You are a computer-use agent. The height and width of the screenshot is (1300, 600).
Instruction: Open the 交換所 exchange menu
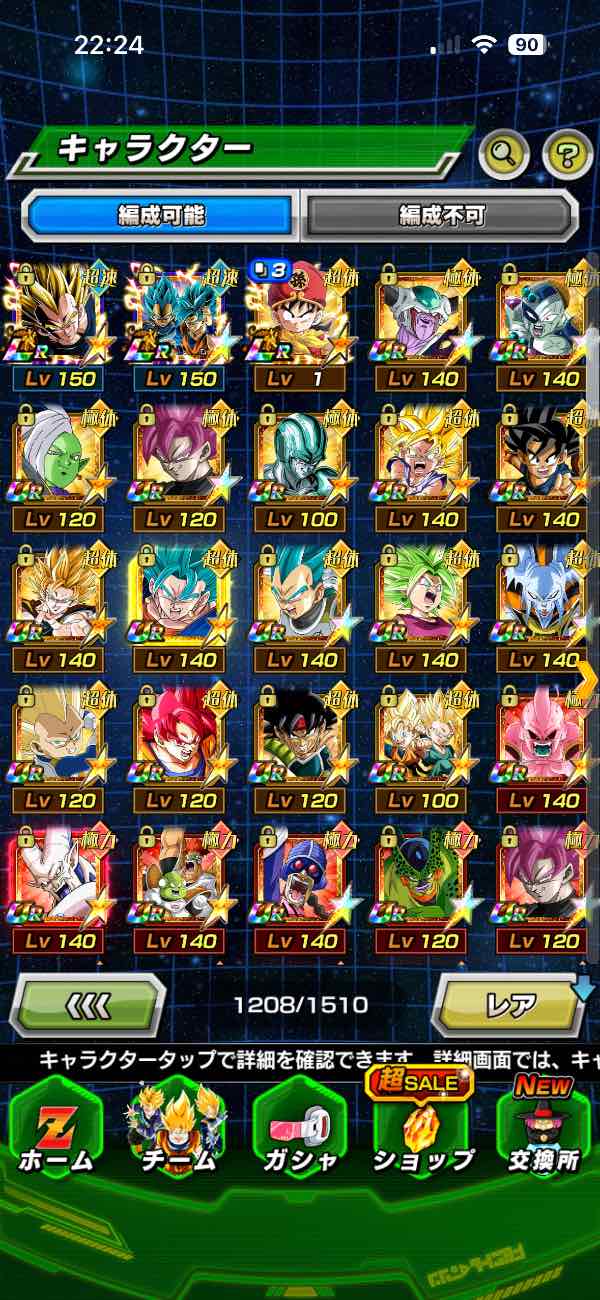545,1130
